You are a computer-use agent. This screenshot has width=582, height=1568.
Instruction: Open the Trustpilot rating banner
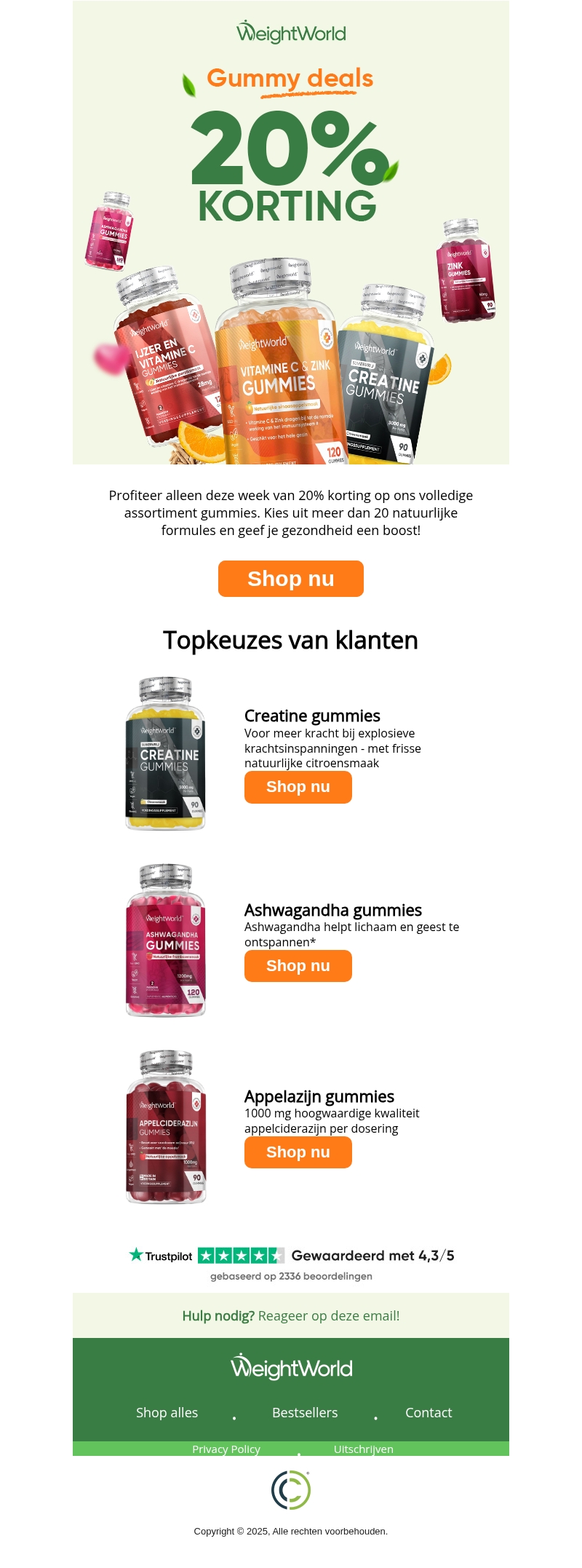291,1264
